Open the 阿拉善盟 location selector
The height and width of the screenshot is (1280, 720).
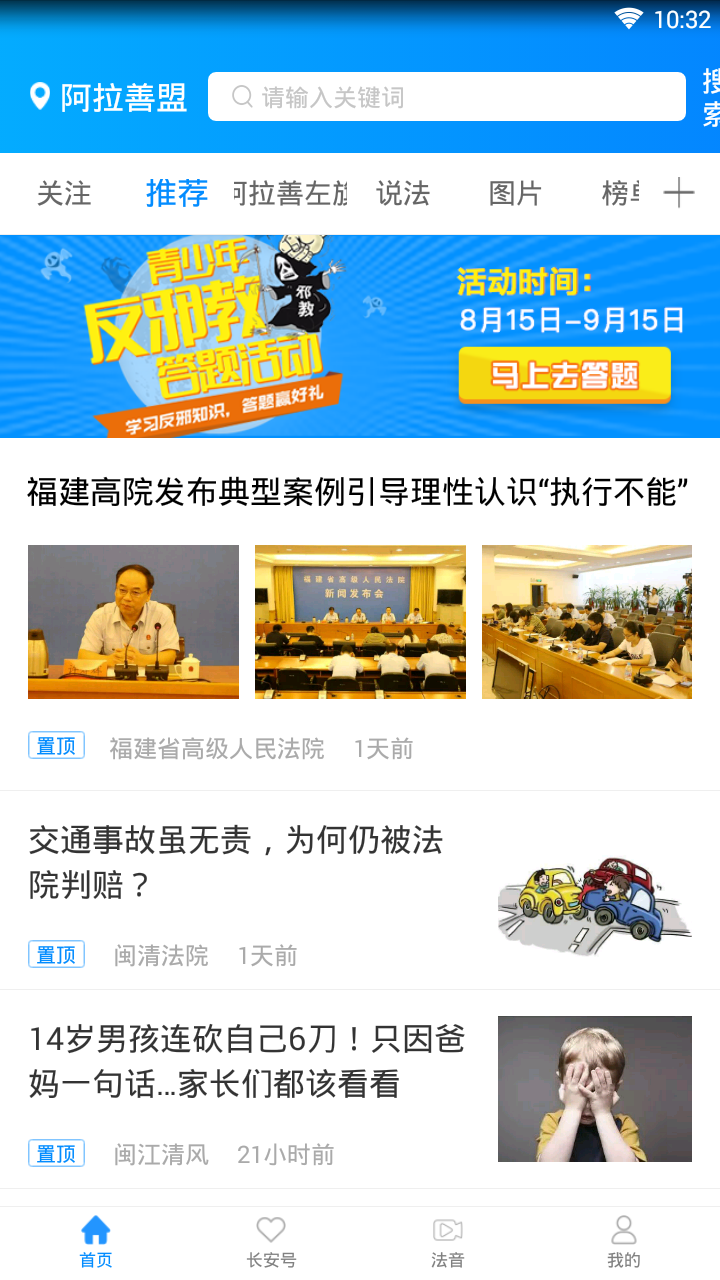[108, 97]
